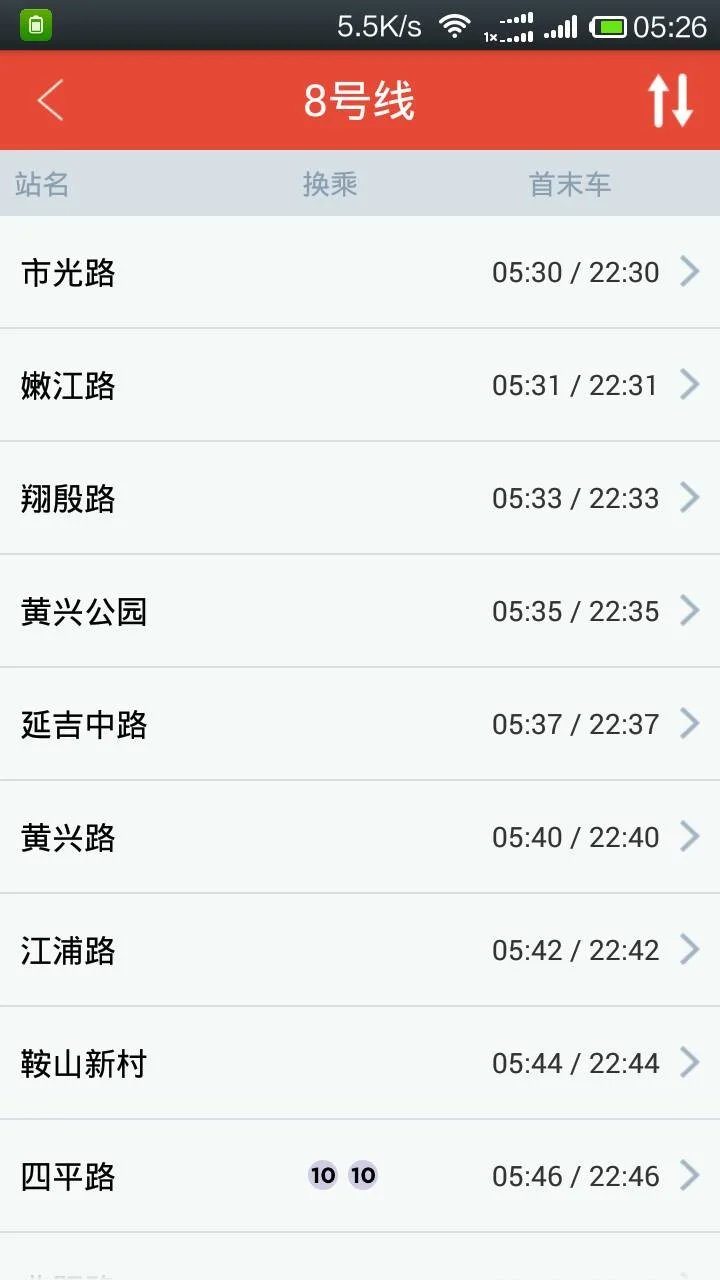Select the 换乘 column header

coord(331,184)
